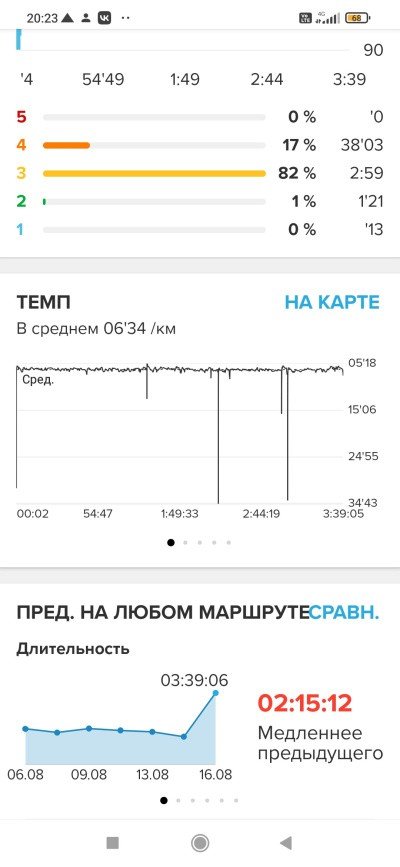Go back with system back button
Image resolution: width=400 pixels, height=867 pixels.
[x=285, y=843]
